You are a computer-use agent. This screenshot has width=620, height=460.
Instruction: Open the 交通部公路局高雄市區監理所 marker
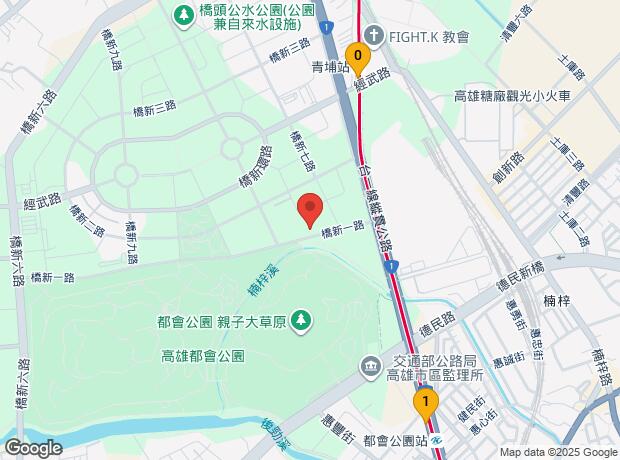click(370, 367)
